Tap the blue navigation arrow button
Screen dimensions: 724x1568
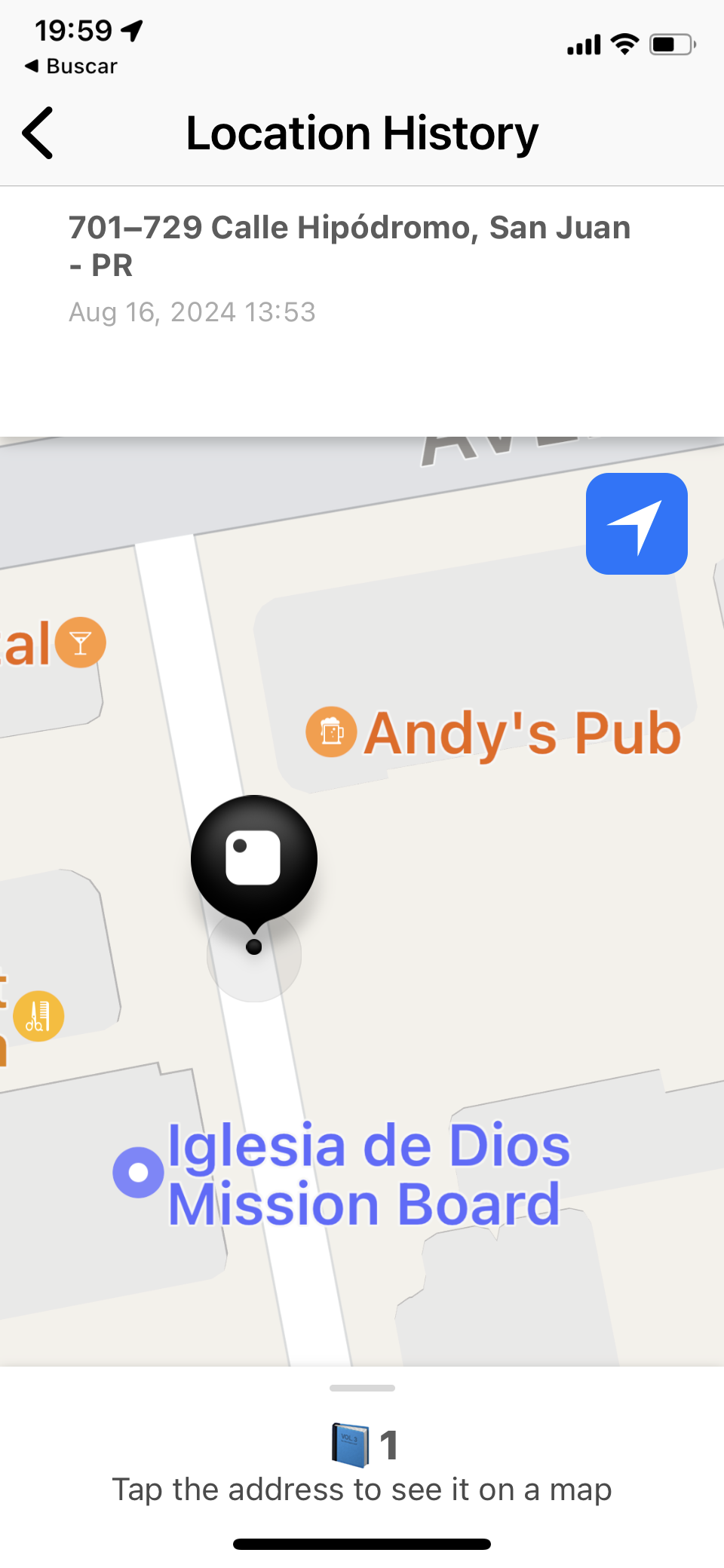point(636,523)
